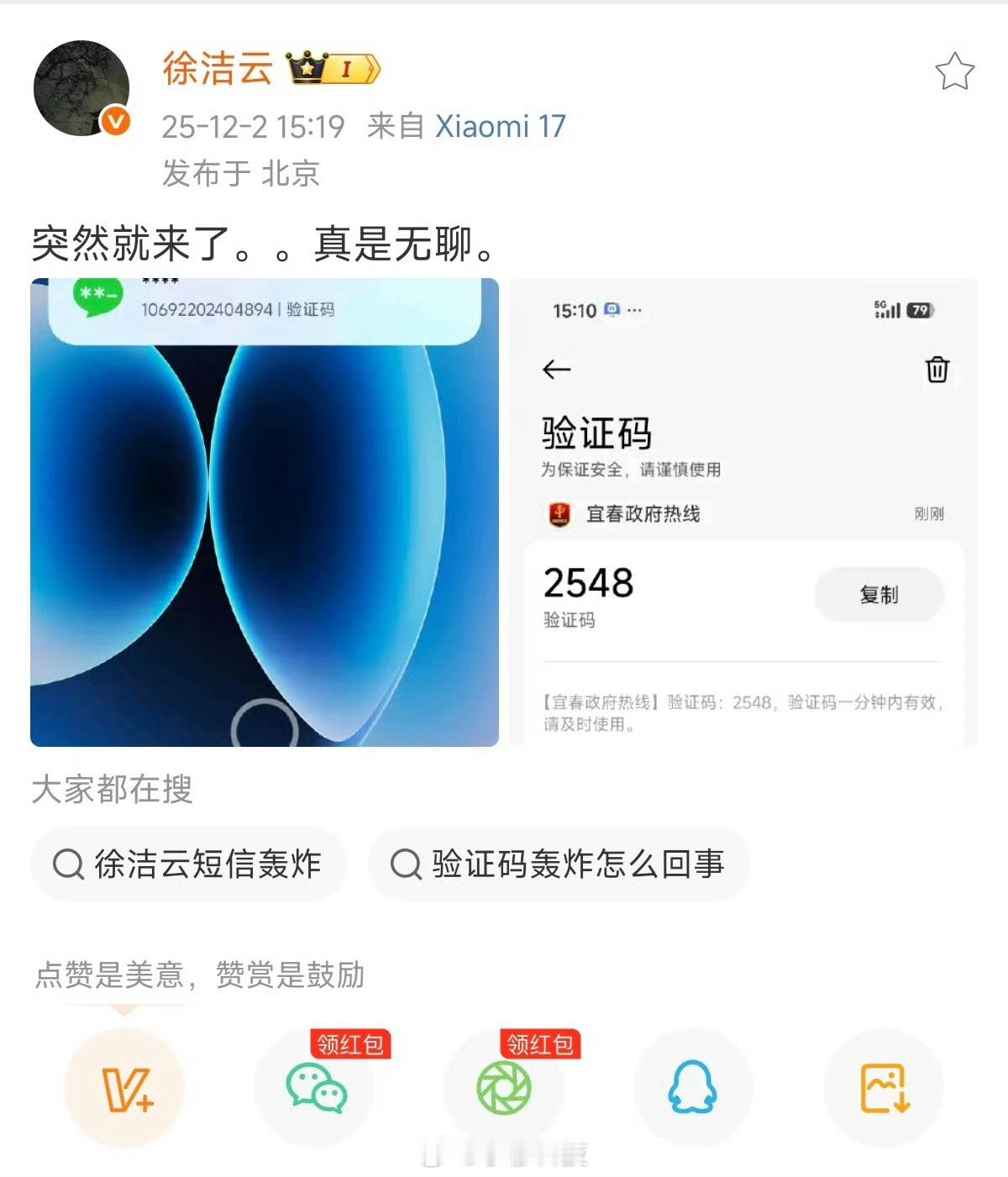Share to WeChat Moments icon
This screenshot has height=1177, width=1008.
pos(506,1088)
